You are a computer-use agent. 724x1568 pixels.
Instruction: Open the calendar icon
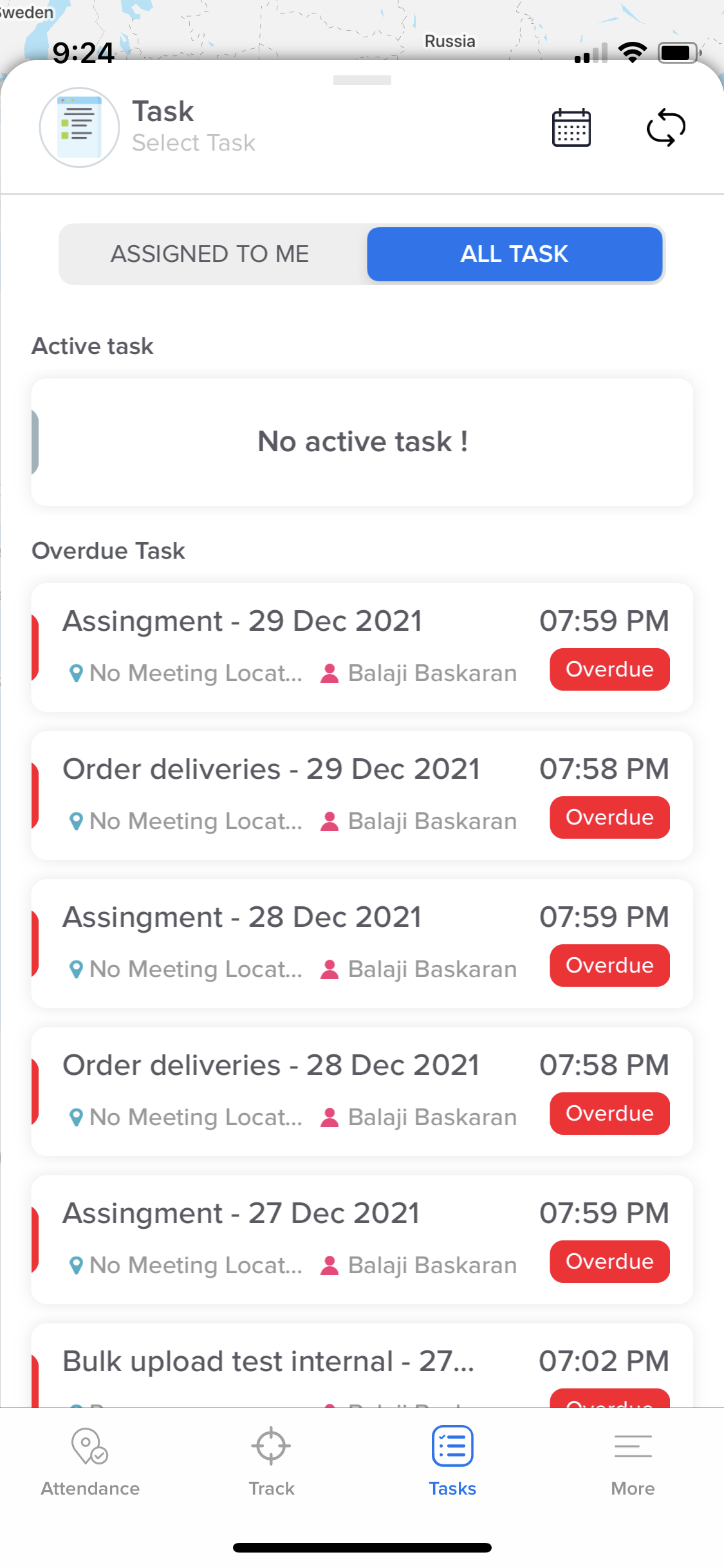(571, 127)
